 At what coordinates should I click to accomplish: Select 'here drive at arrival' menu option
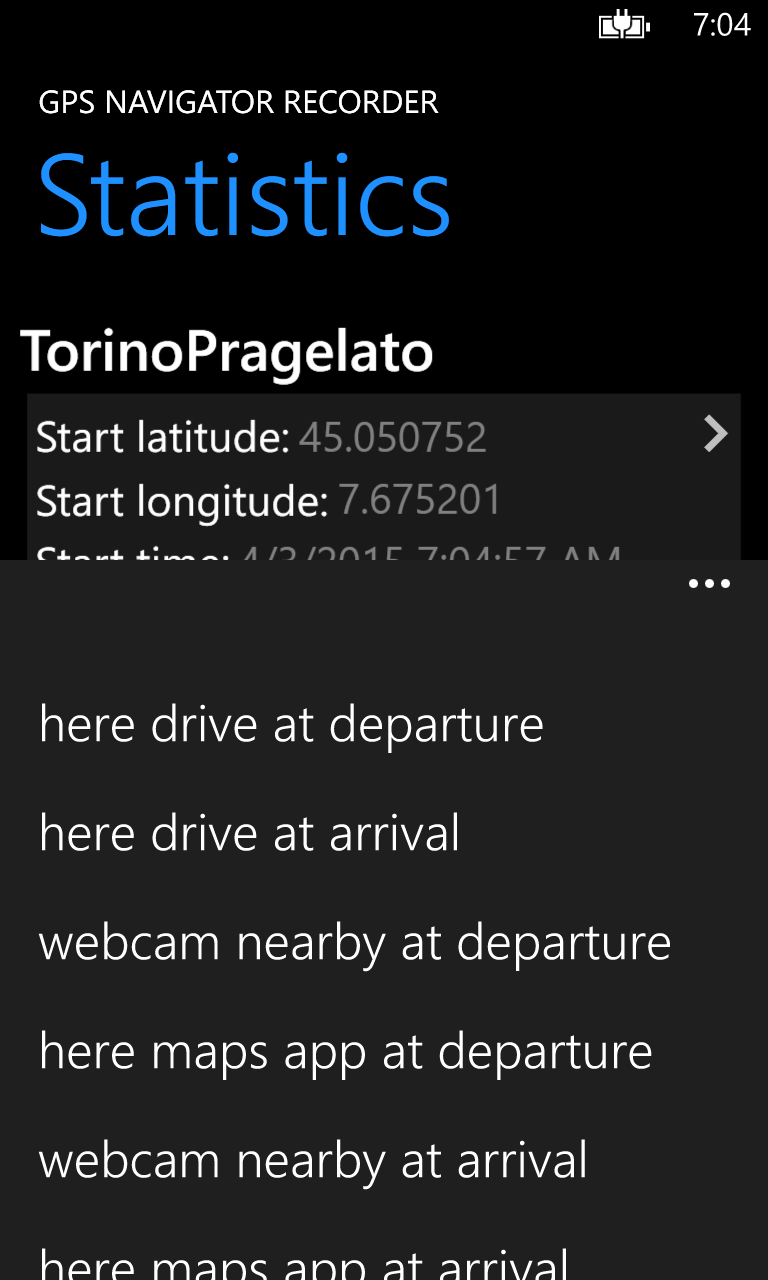click(249, 833)
